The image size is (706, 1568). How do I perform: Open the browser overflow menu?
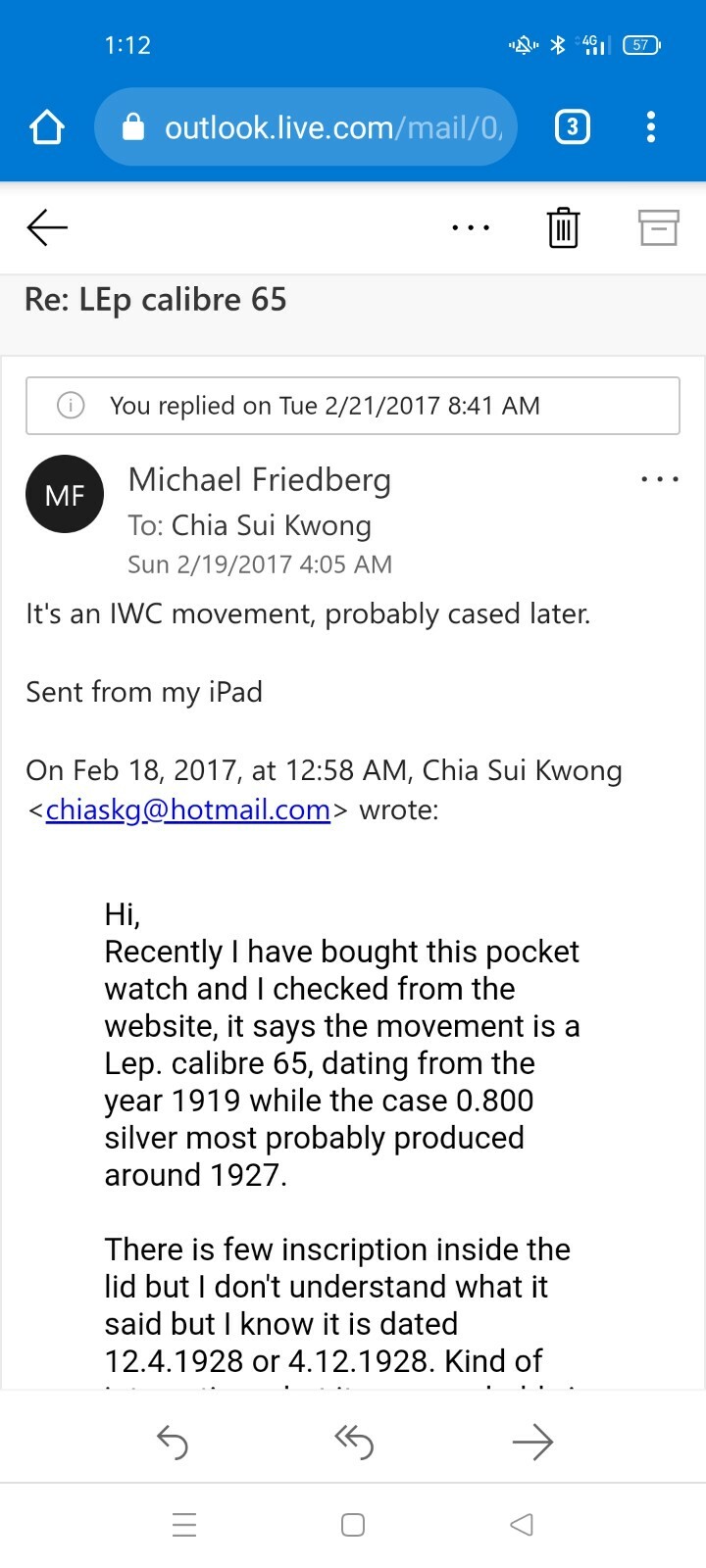coord(651,127)
